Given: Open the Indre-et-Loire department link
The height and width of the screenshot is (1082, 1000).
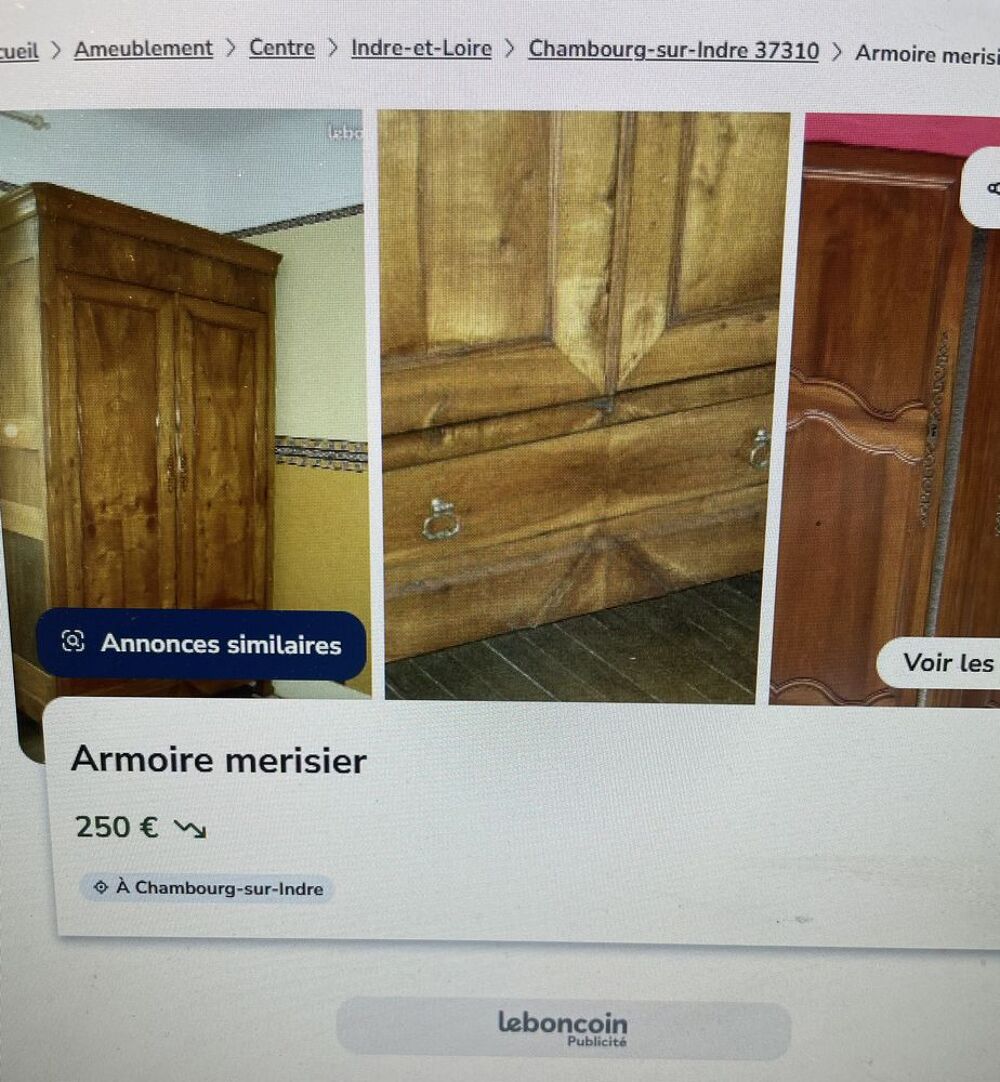Looking at the screenshot, I should coord(420,49).
